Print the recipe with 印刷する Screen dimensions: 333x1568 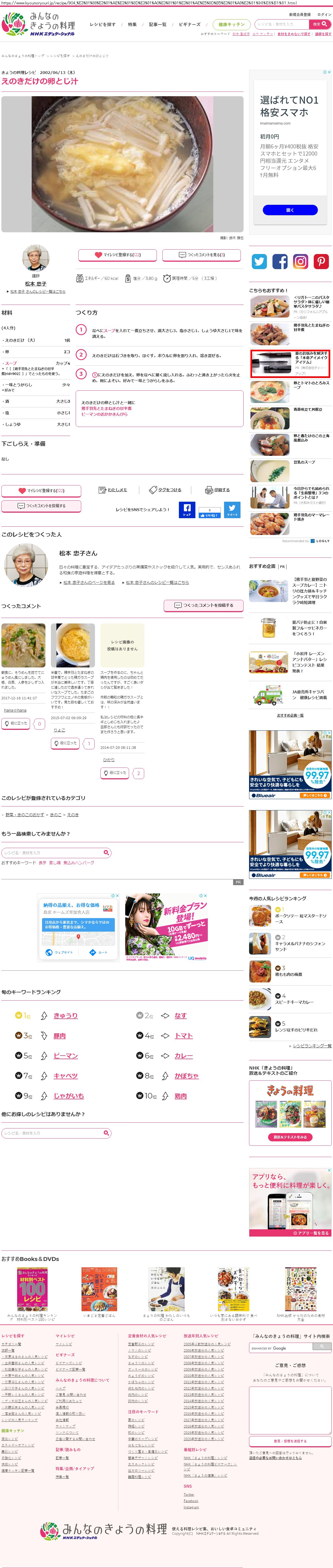[218, 489]
